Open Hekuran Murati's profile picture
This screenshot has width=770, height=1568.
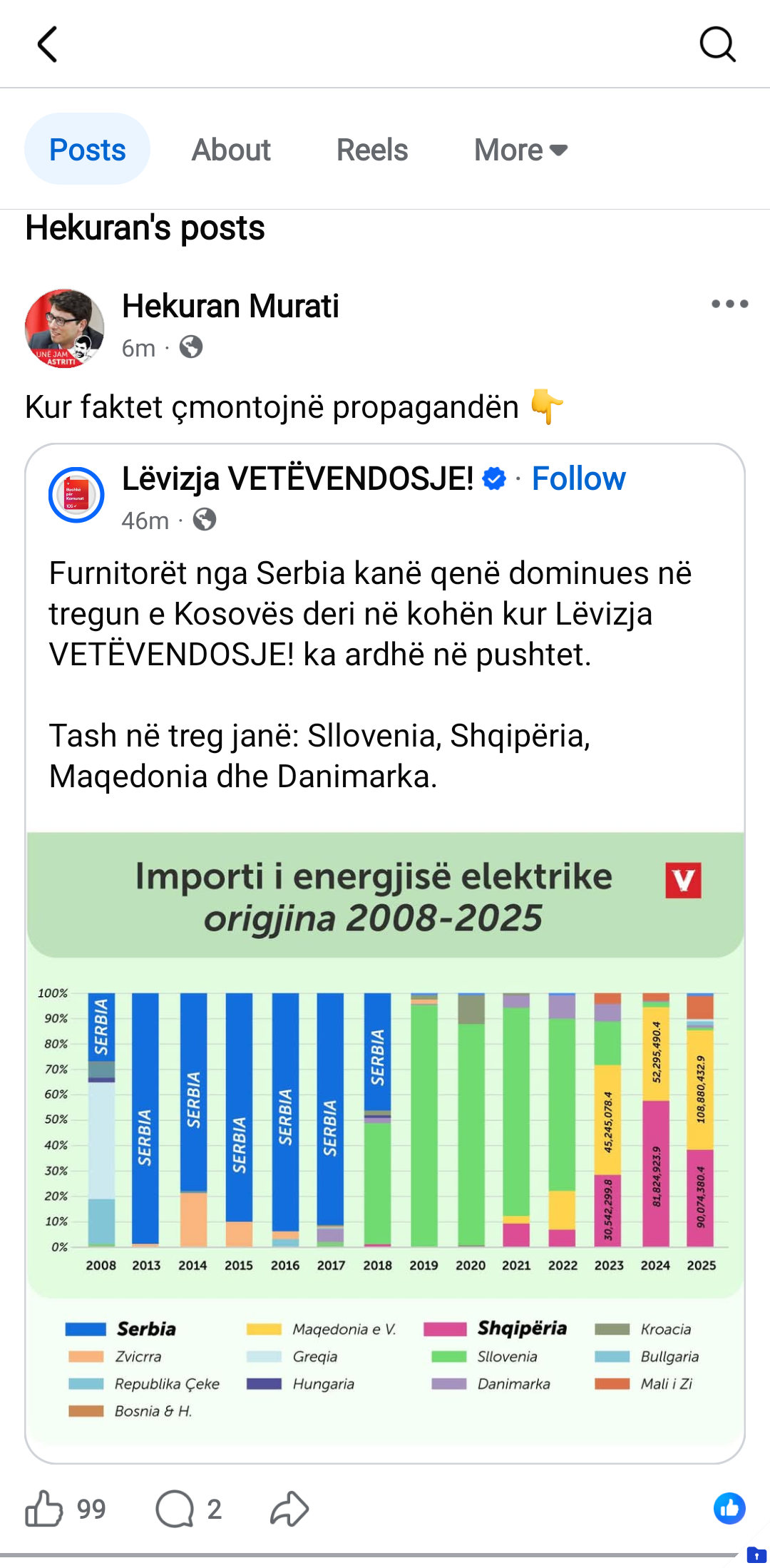pos(64,328)
